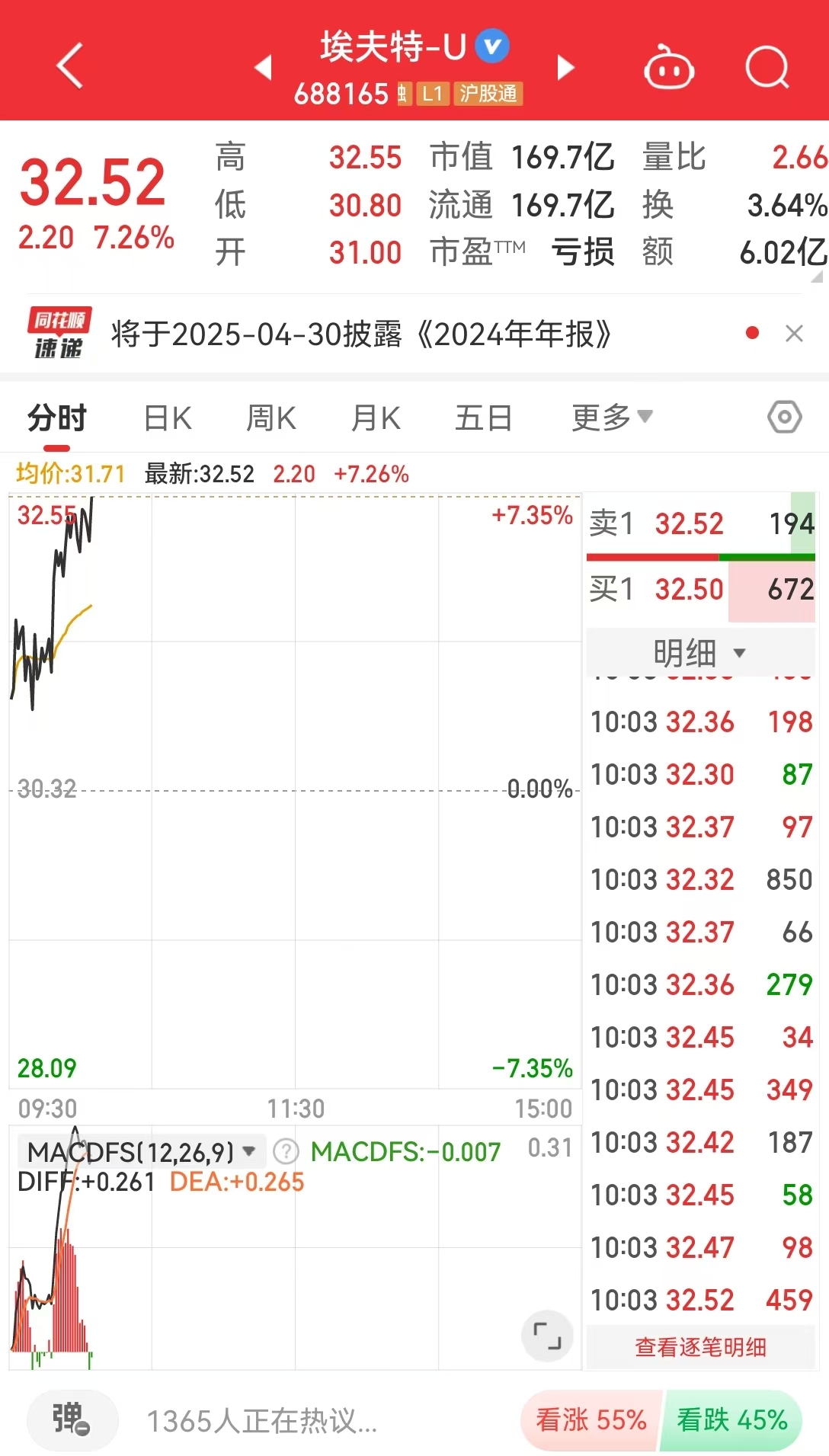Open stock search
The image size is (829, 1456).
tap(766, 67)
